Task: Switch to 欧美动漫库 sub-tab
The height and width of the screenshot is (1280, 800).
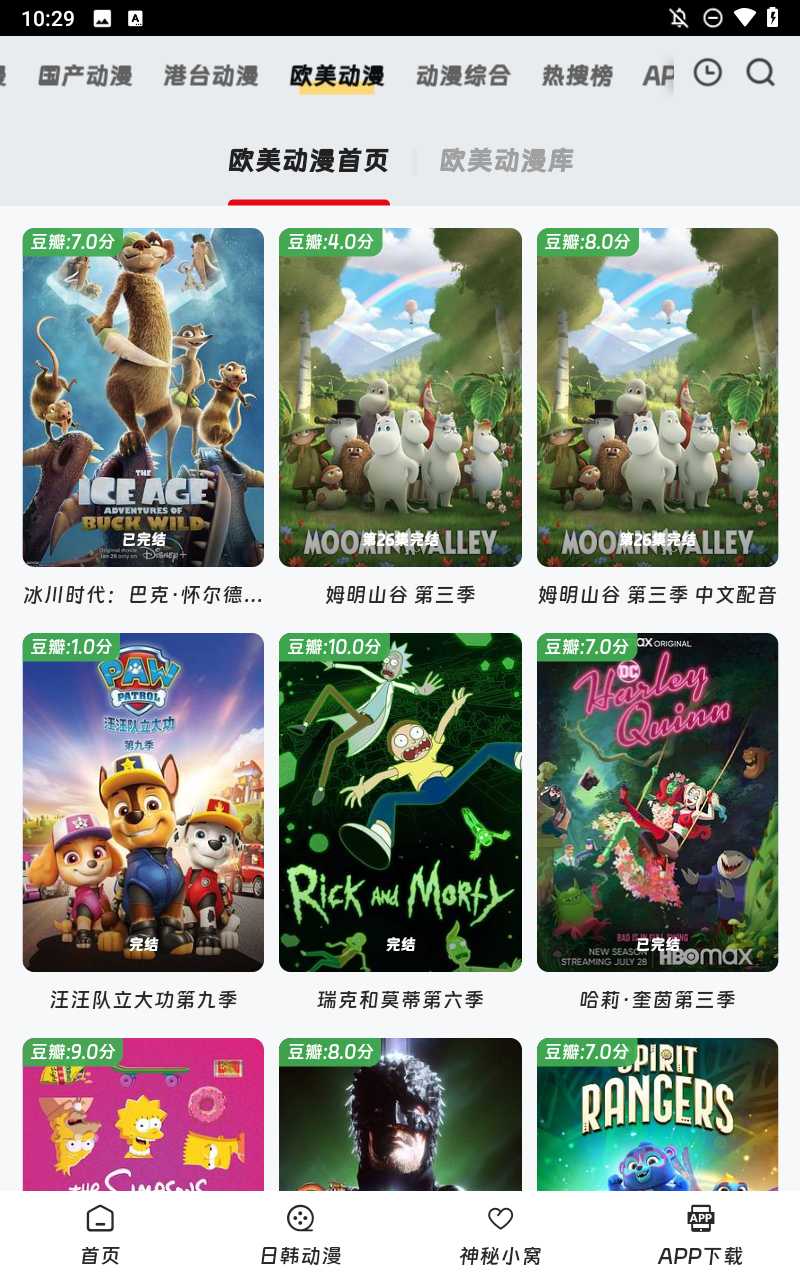Action: (x=507, y=161)
